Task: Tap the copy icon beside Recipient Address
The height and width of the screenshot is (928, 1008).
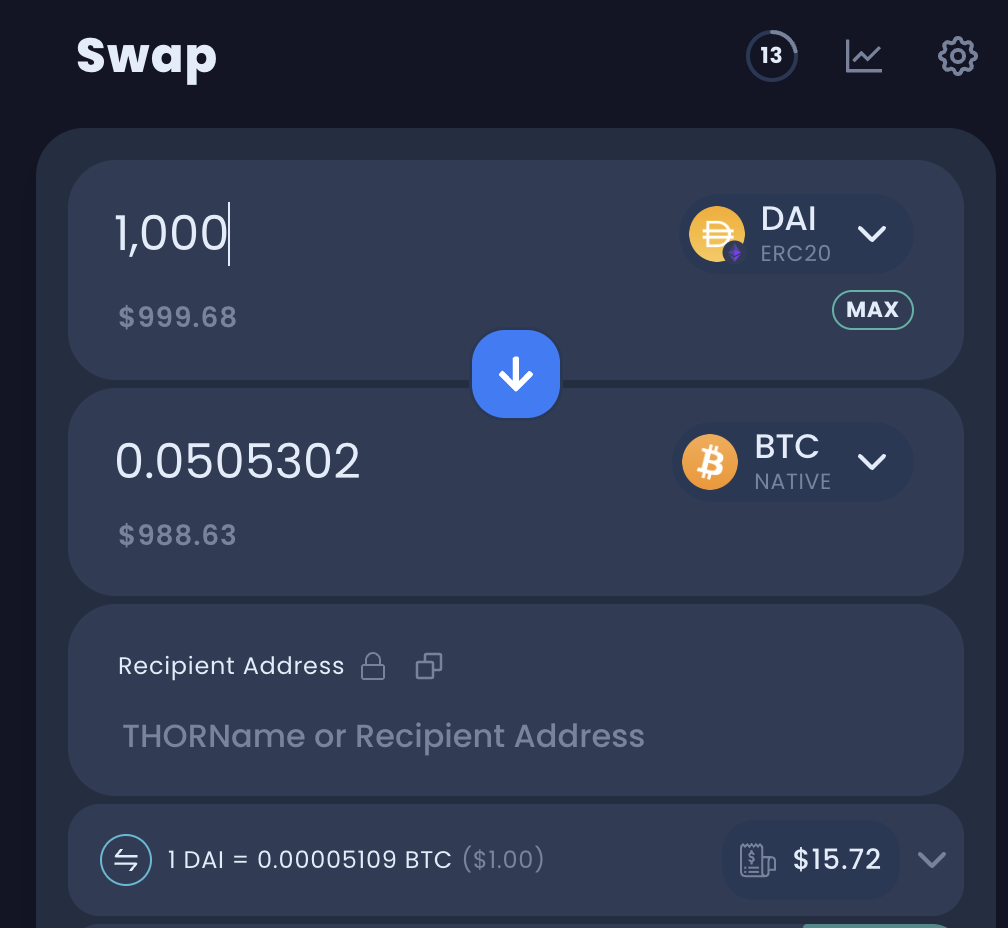Action: coord(429,666)
